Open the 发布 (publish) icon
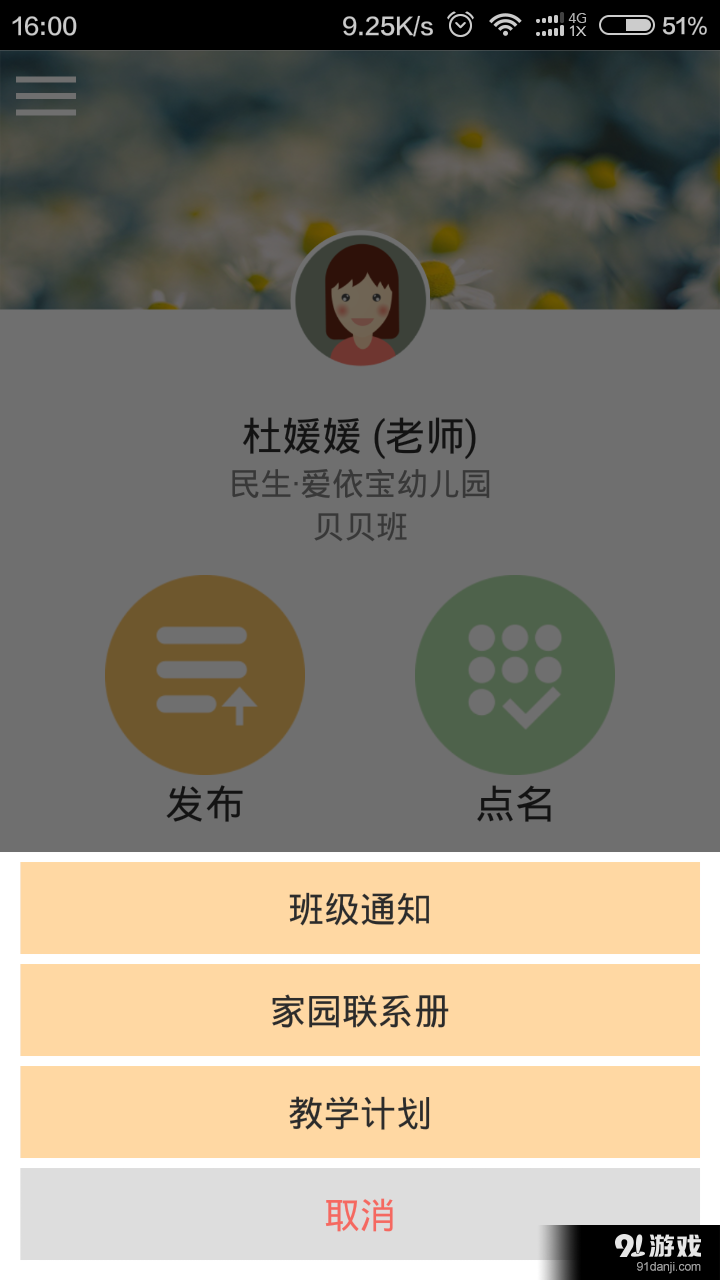The height and width of the screenshot is (1280, 720). pos(205,674)
